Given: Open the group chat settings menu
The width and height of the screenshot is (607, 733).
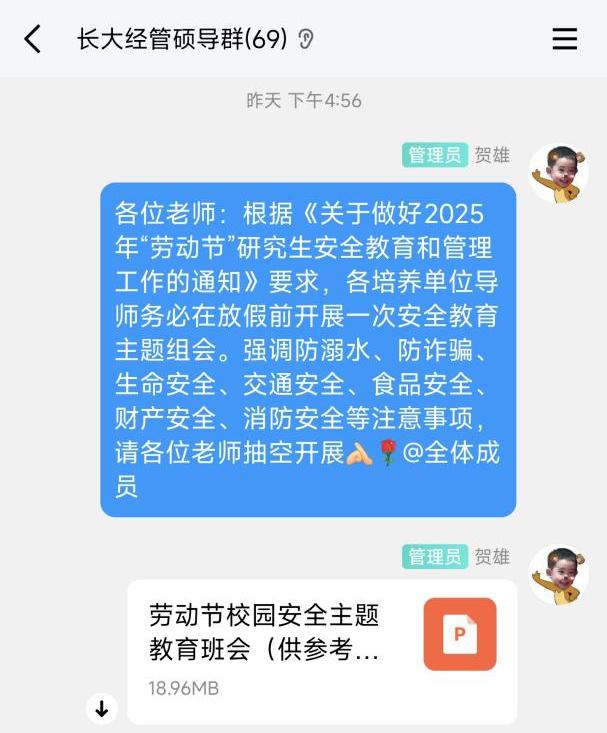Looking at the screenshot, I should 565,40.
